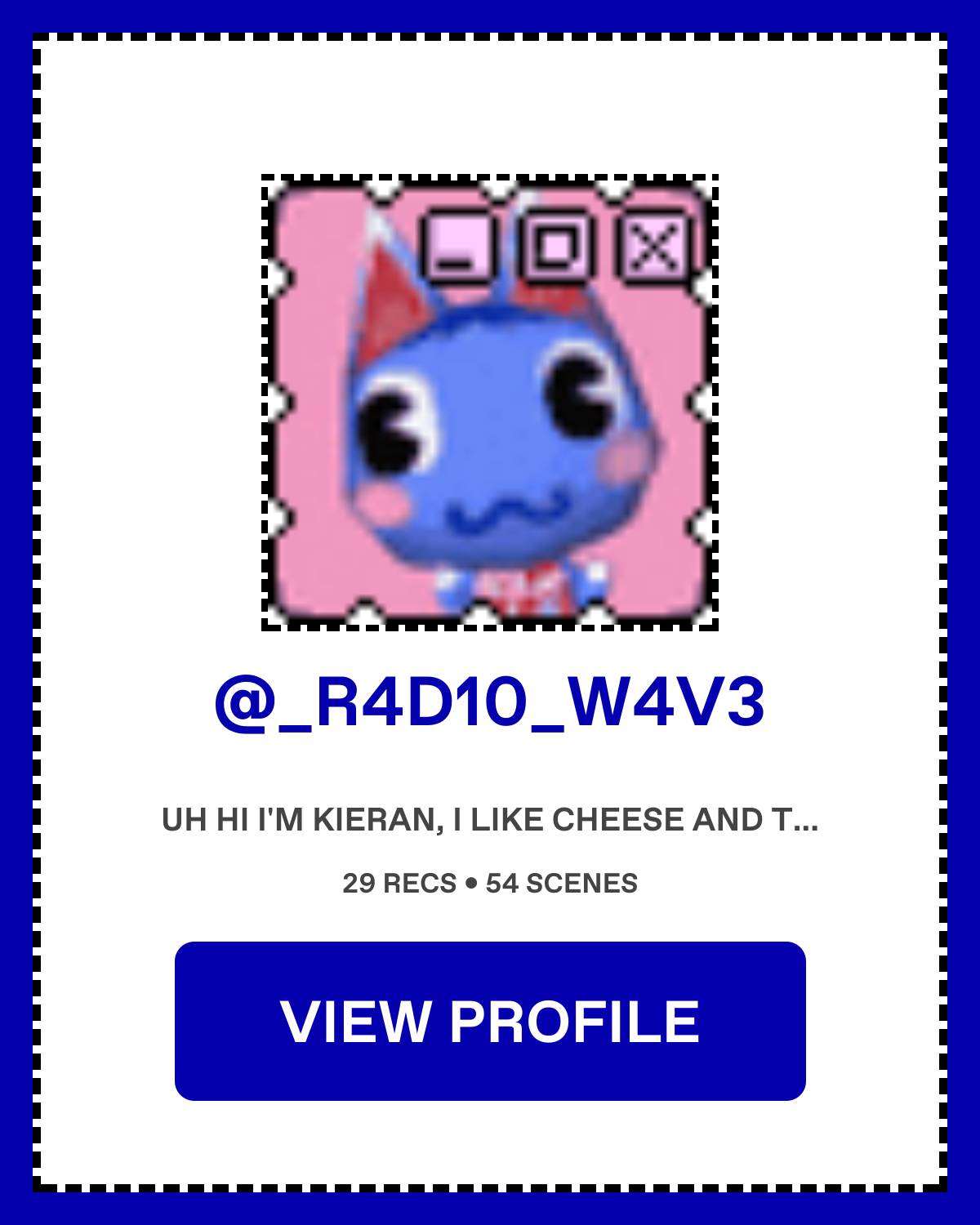The width and height of the screenshot is (980, 1225).
Task: Tap the View Profile button
Action: pos(490,1021)
